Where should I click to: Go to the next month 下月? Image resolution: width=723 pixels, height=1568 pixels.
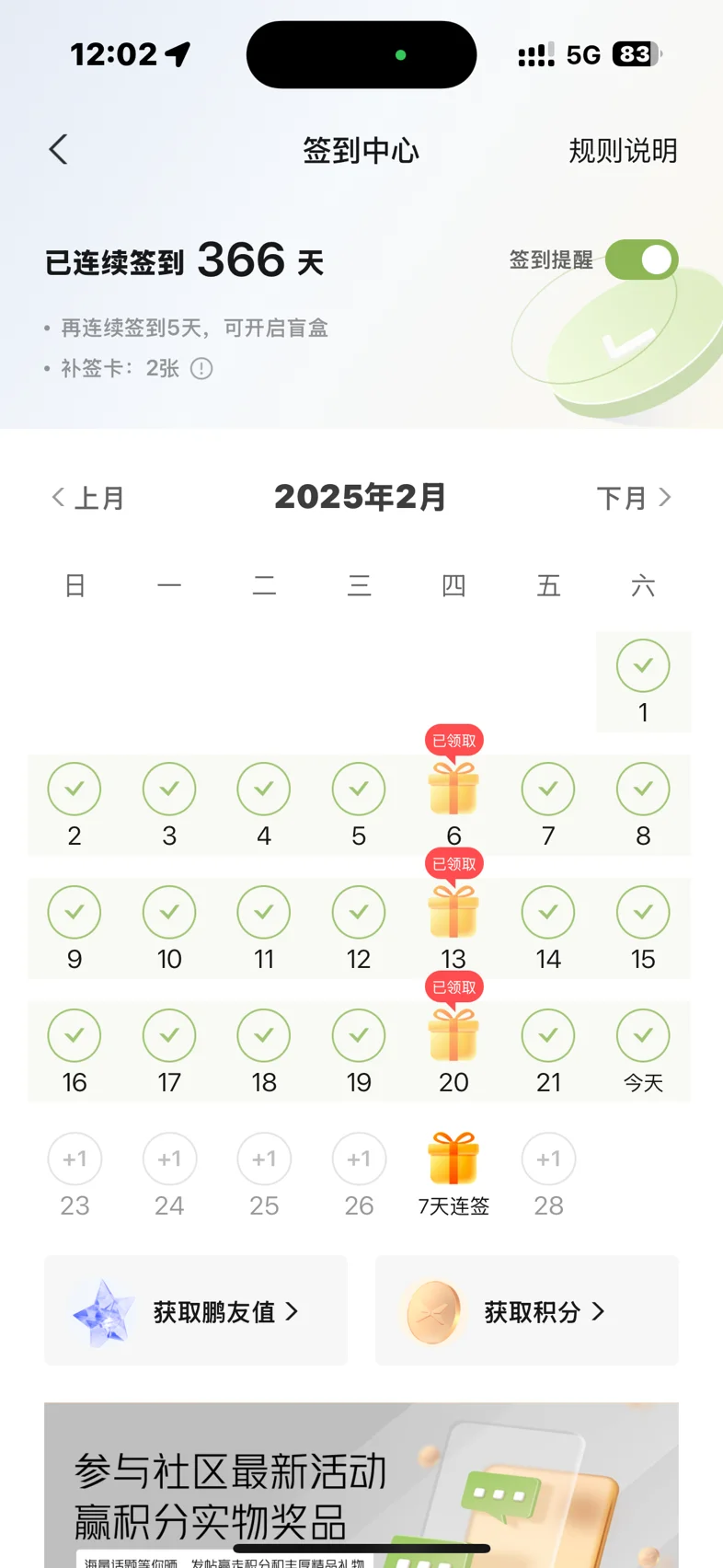(634, 498)
